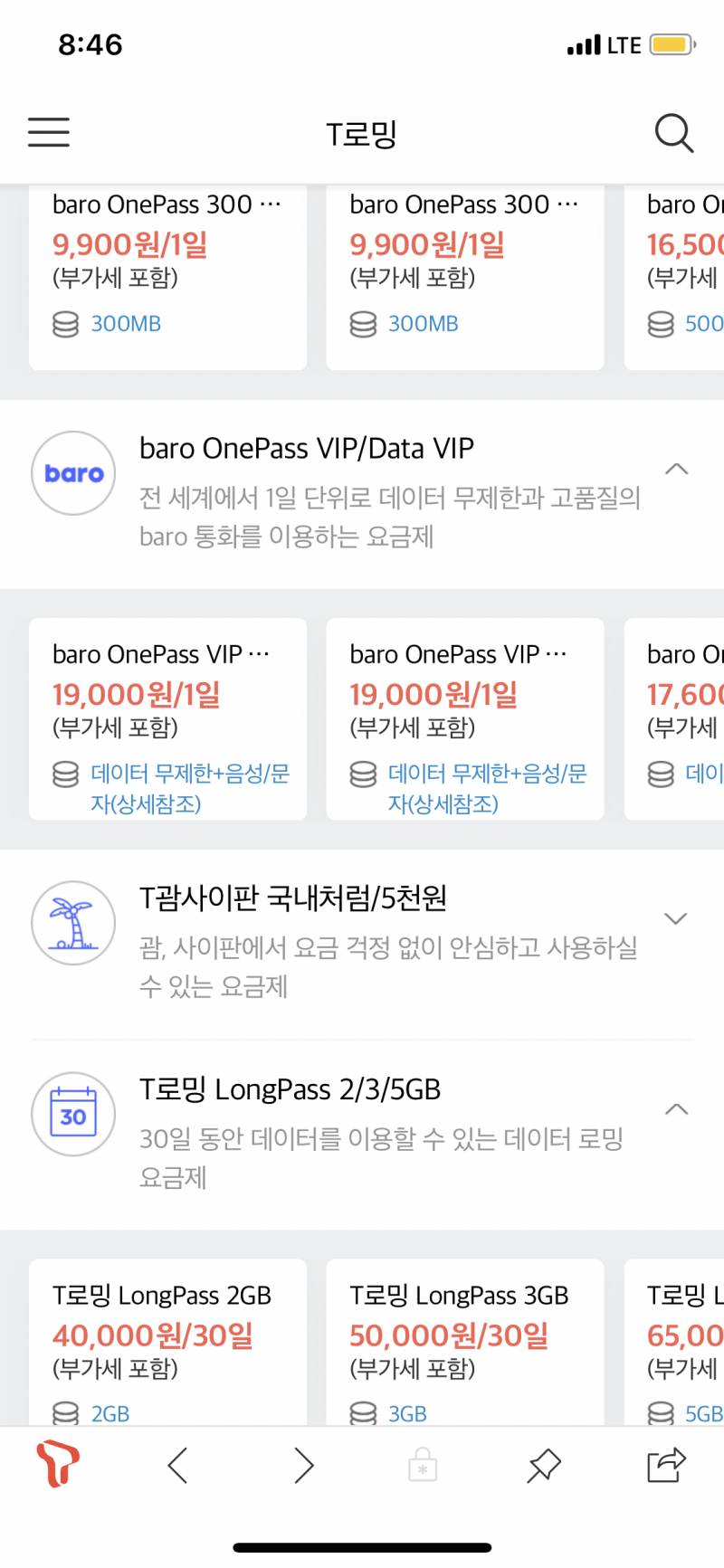Screen dimensions: 724x1568
Task: Collapse the T로밍 LongPass 2/3/5GB section
Action: click(x=676, y=1107)
